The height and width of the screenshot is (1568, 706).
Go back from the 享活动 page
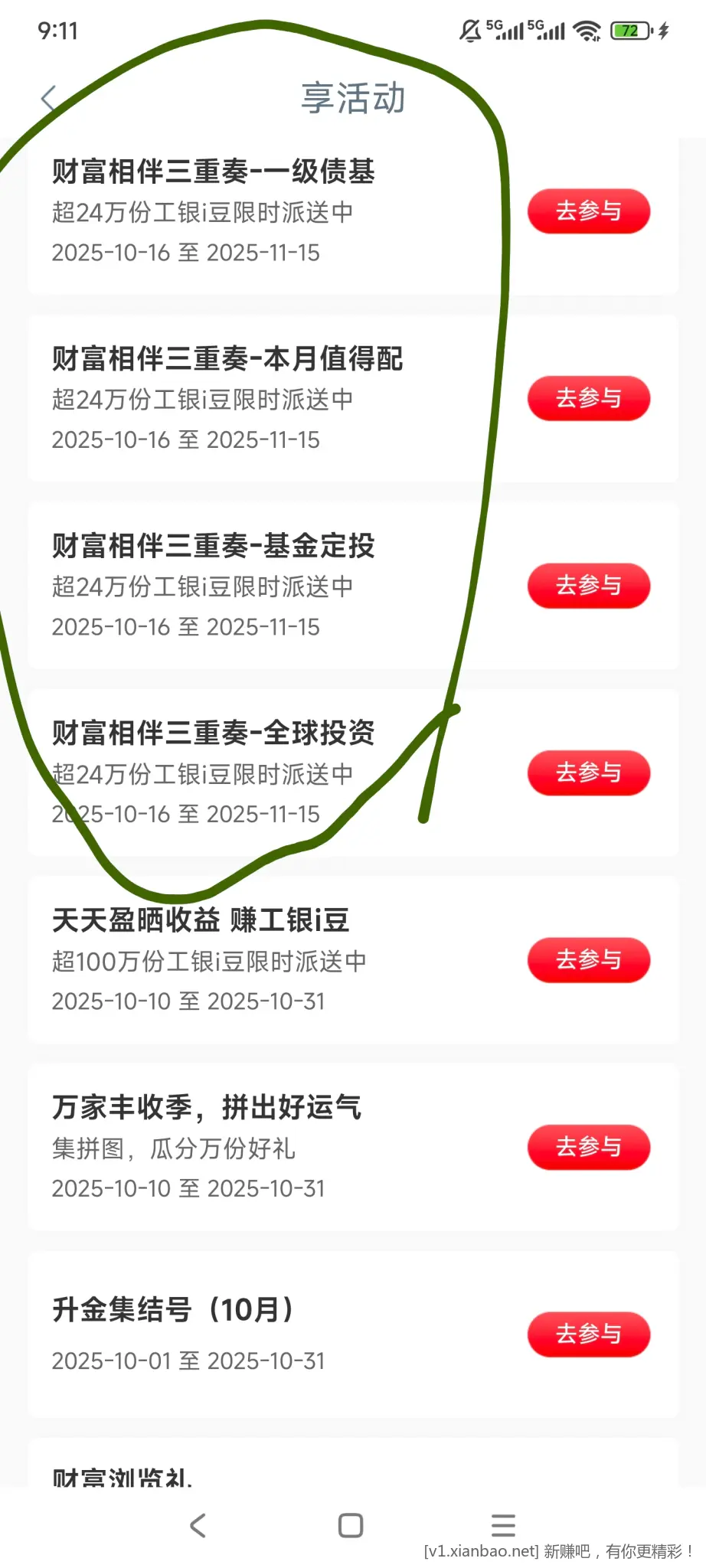coord(49,99)
